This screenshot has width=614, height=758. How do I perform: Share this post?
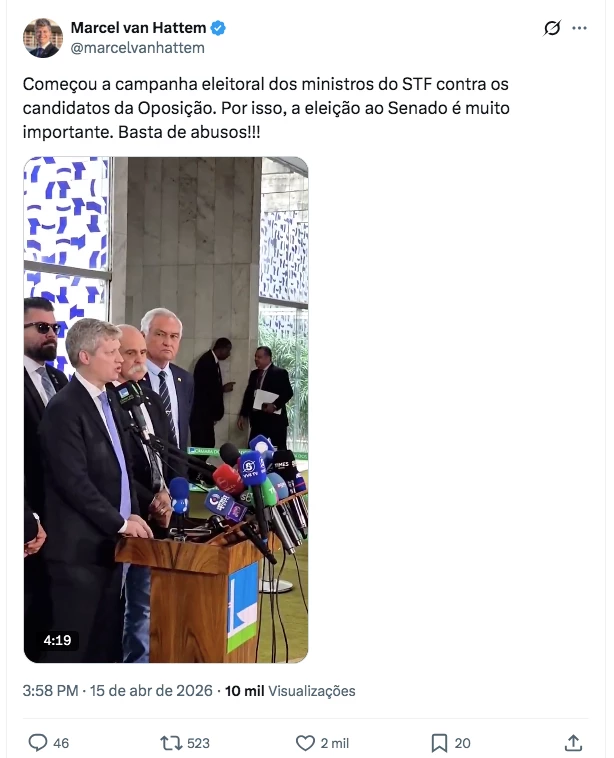[573, 743]
